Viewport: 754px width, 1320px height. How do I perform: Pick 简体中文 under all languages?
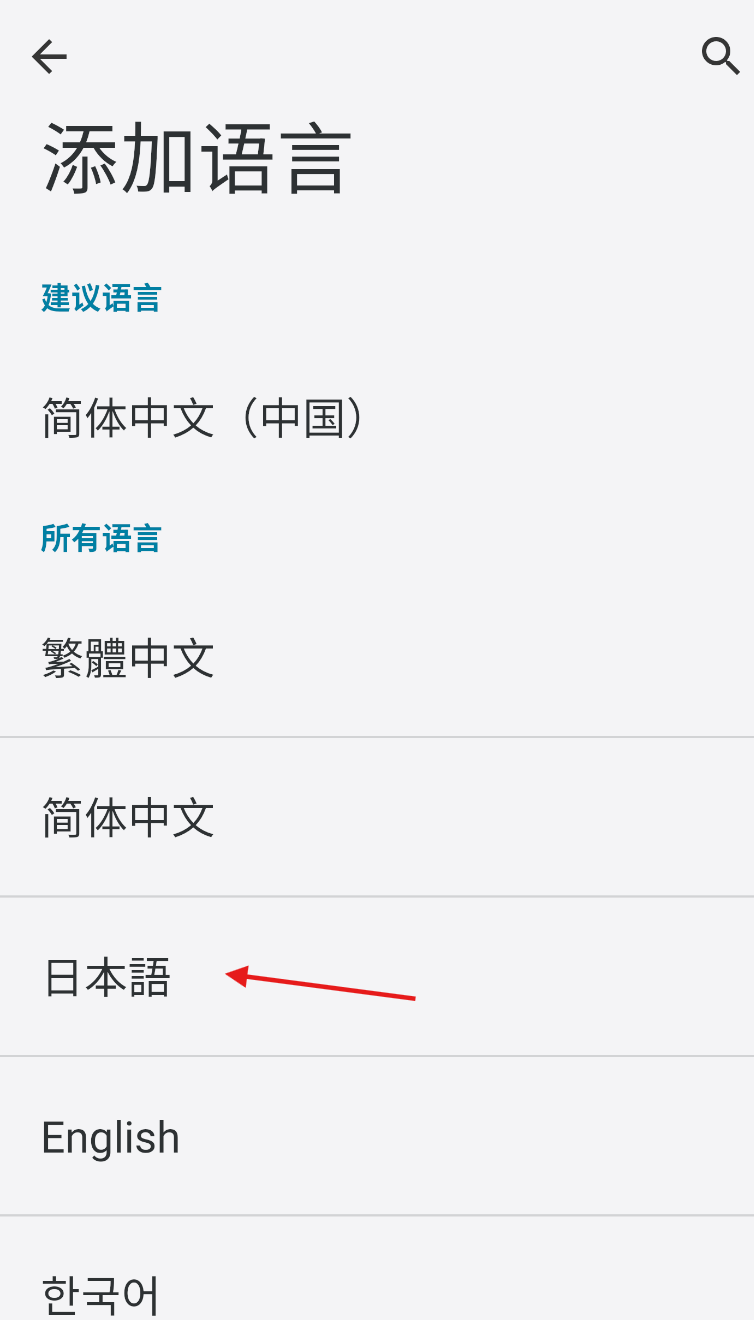[x=377, y=817]
